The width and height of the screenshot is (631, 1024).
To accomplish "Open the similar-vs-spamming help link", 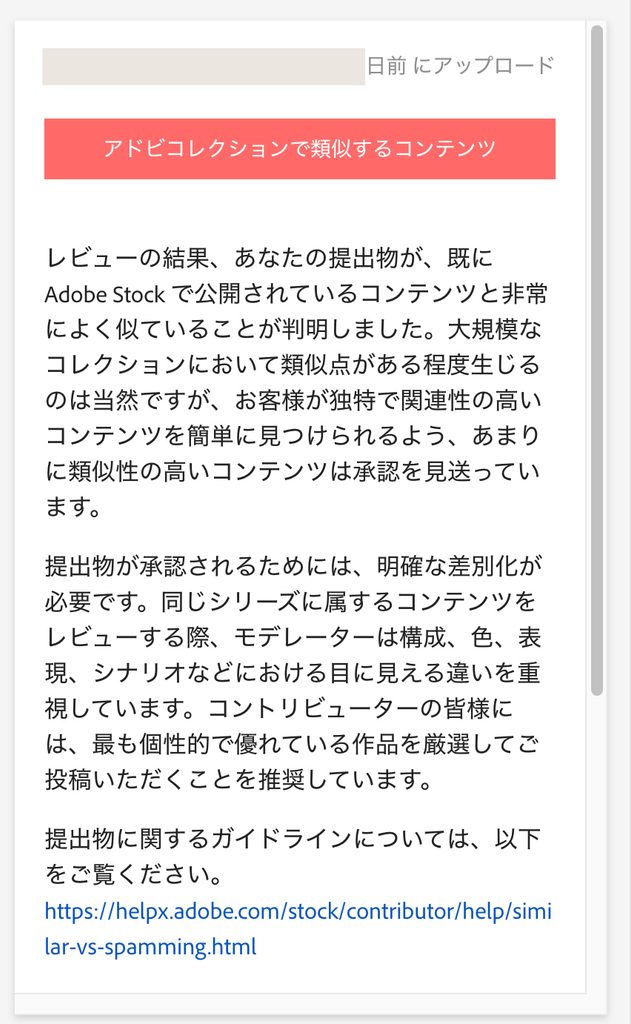I will pyautogui.click(x=298, y=929).
